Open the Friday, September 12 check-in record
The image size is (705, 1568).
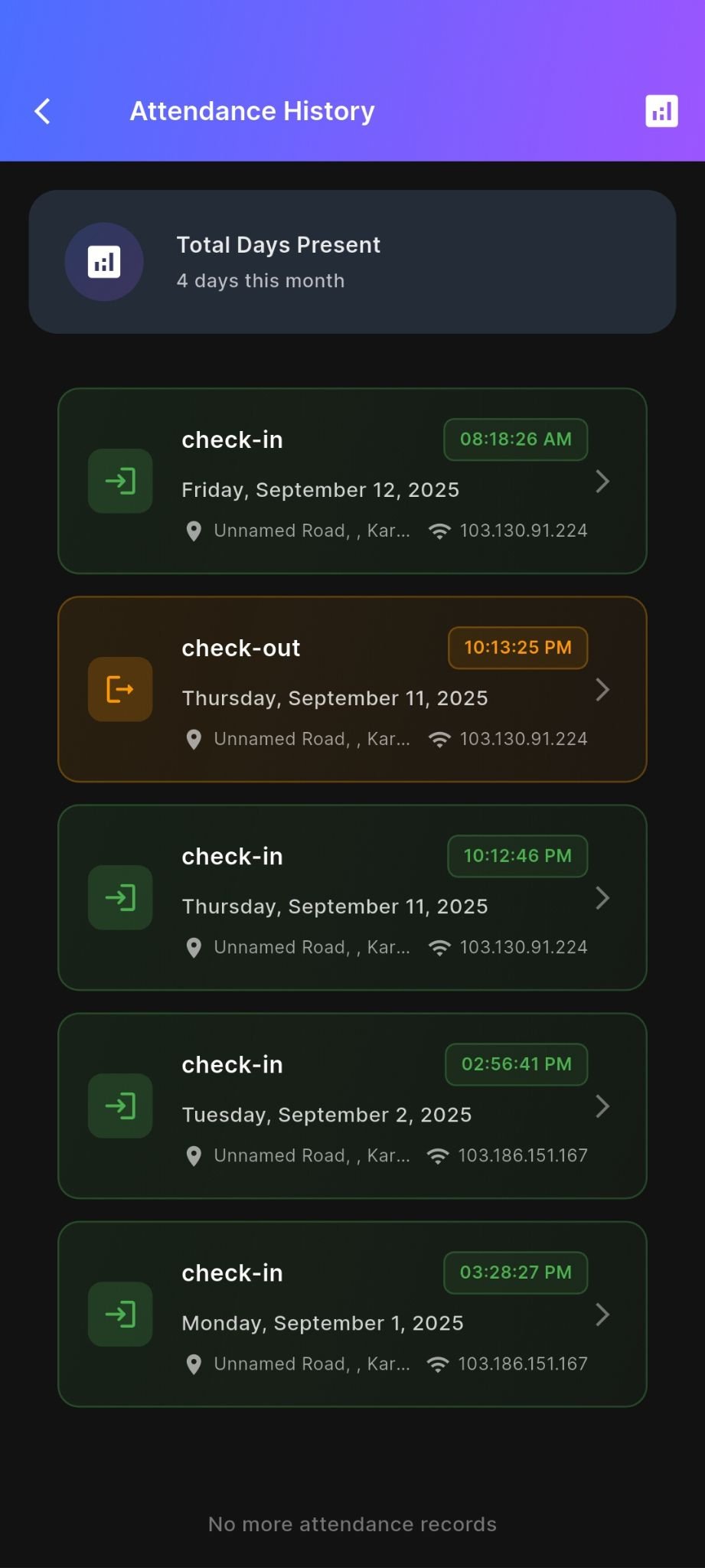coord(352,481)
